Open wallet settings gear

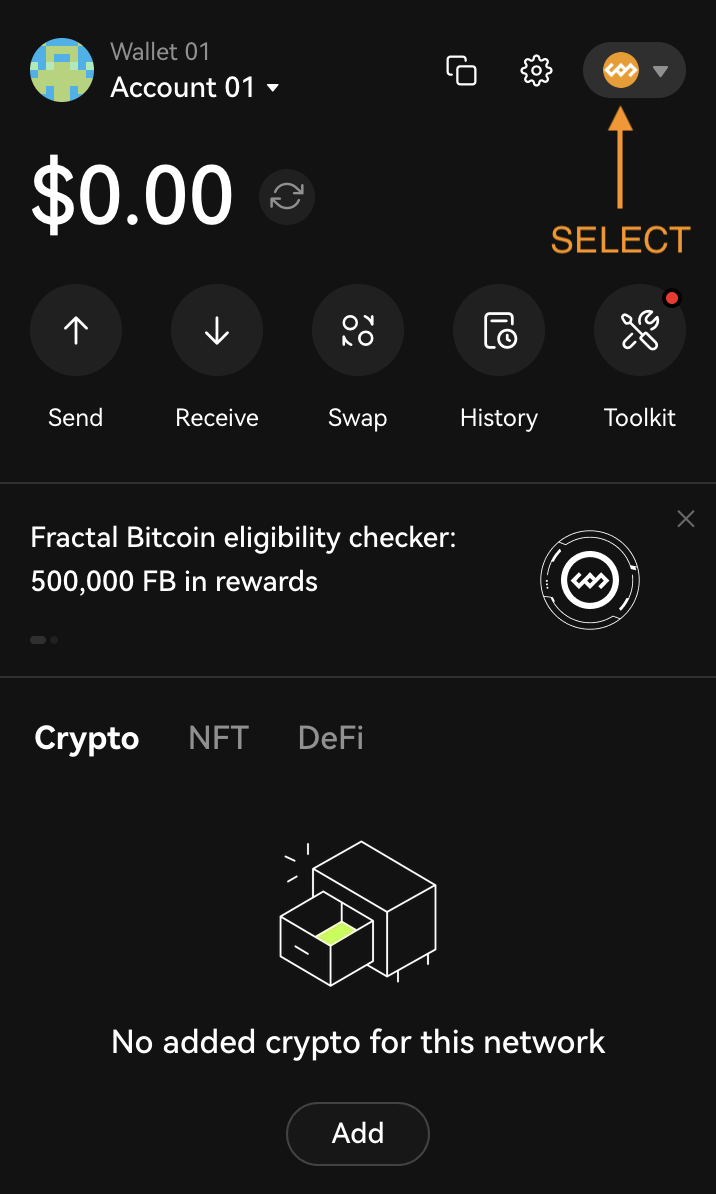click(537, 71)
